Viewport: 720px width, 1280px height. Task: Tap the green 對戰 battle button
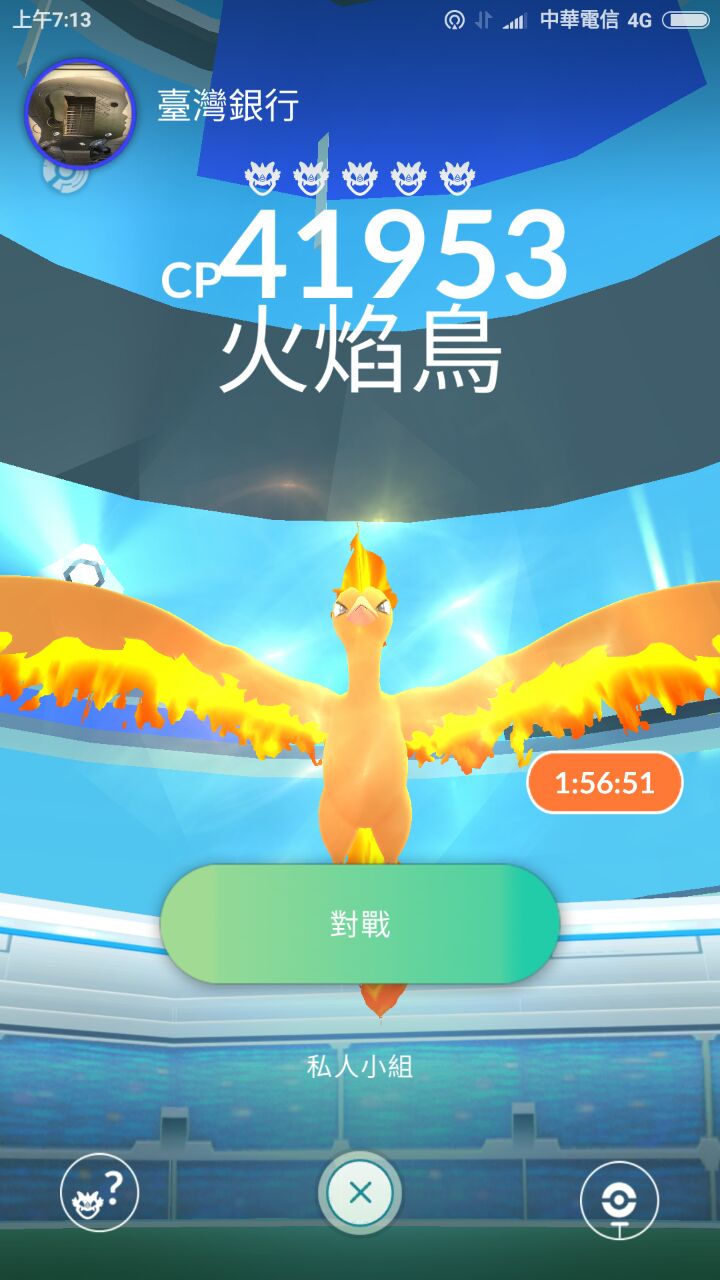(360, 924)
